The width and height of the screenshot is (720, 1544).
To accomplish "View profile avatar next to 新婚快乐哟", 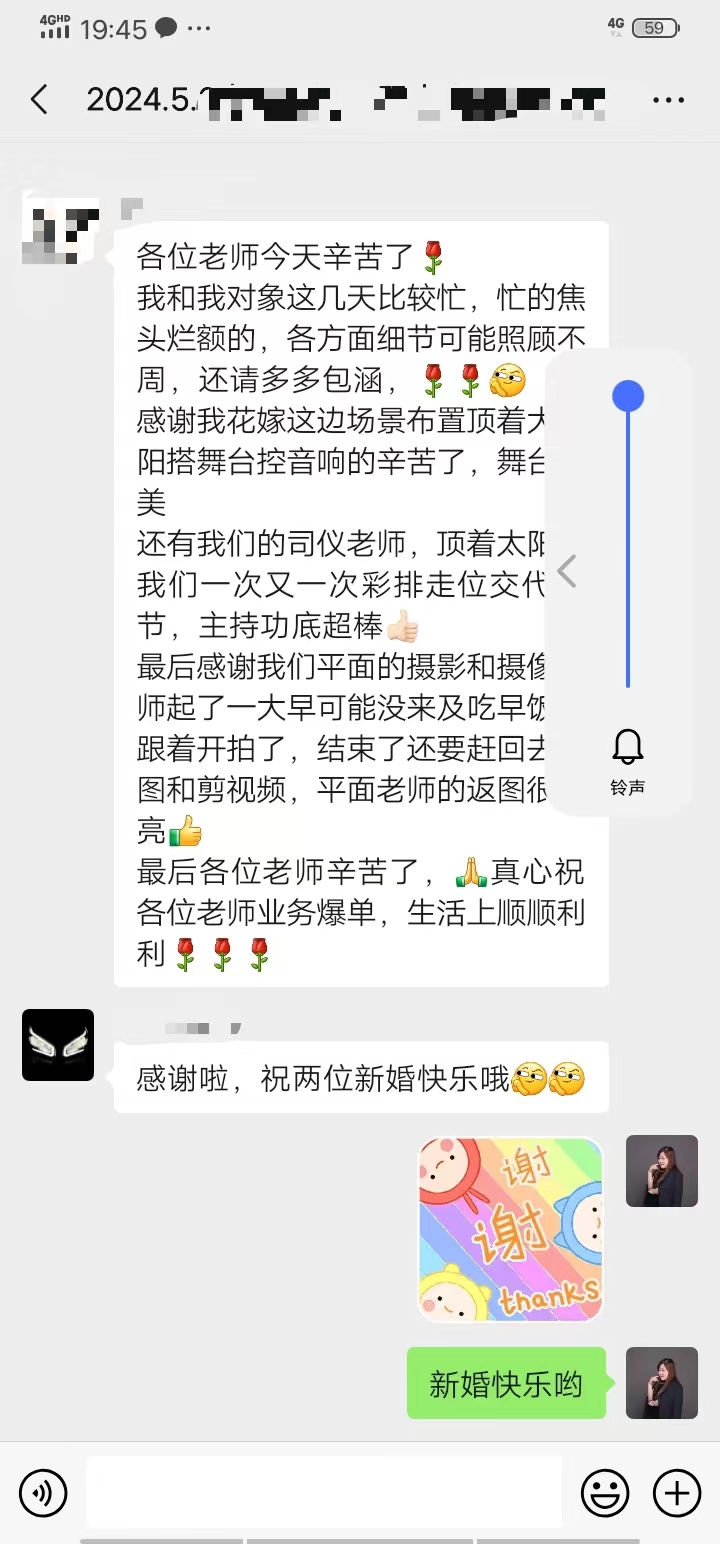I will [x=662, y=1382].
